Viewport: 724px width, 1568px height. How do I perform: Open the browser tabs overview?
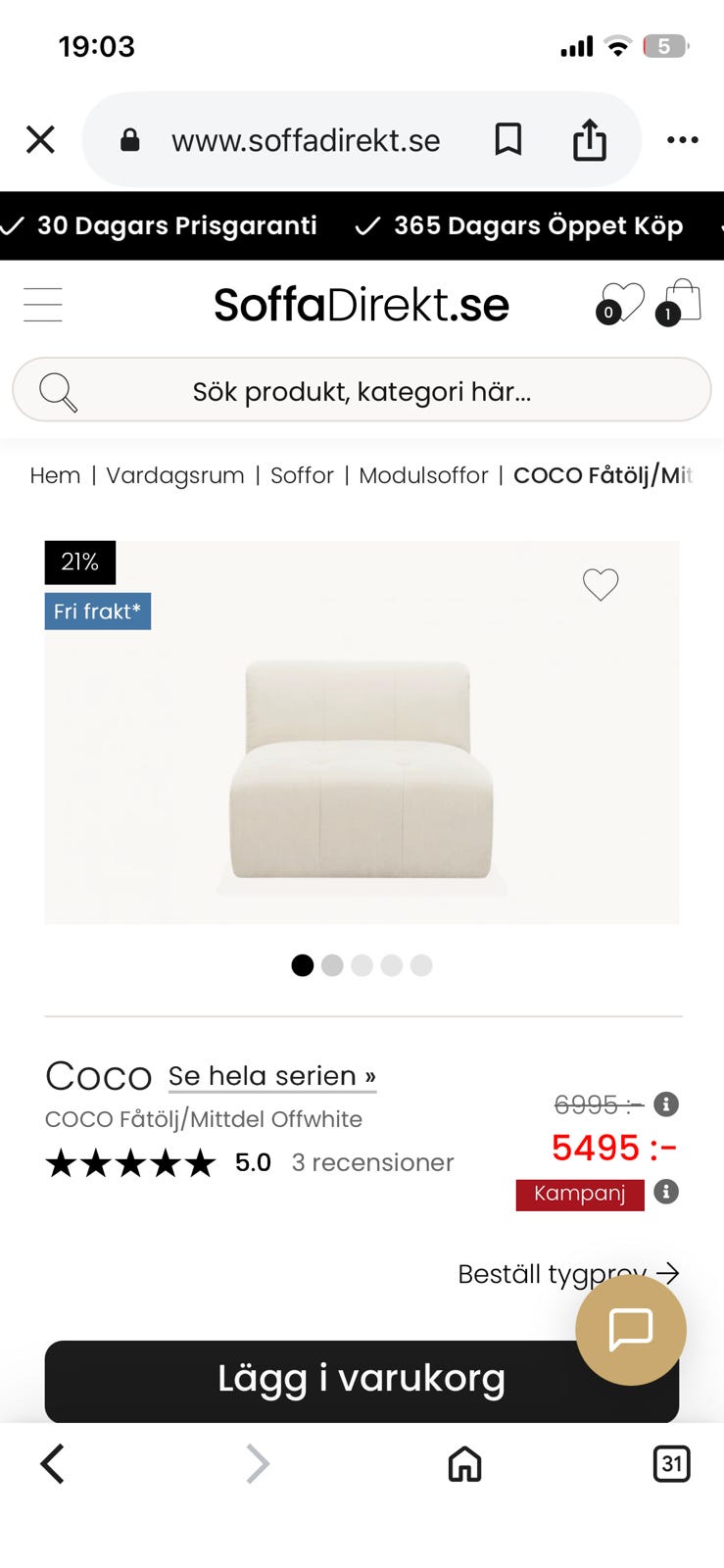[x=671, y=1464]
